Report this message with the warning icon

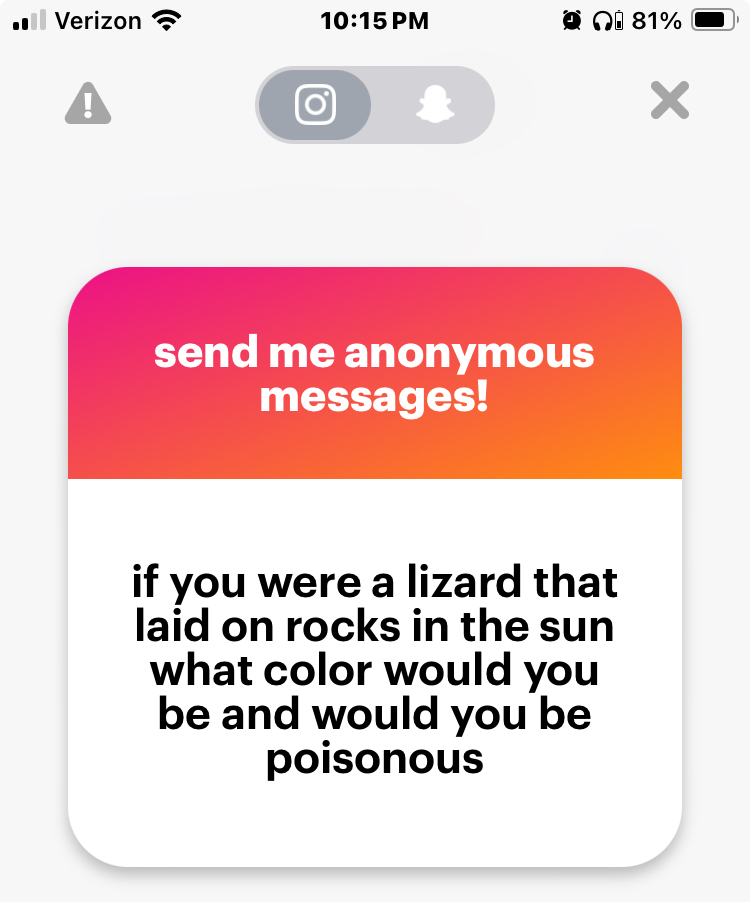coord(88,103)
